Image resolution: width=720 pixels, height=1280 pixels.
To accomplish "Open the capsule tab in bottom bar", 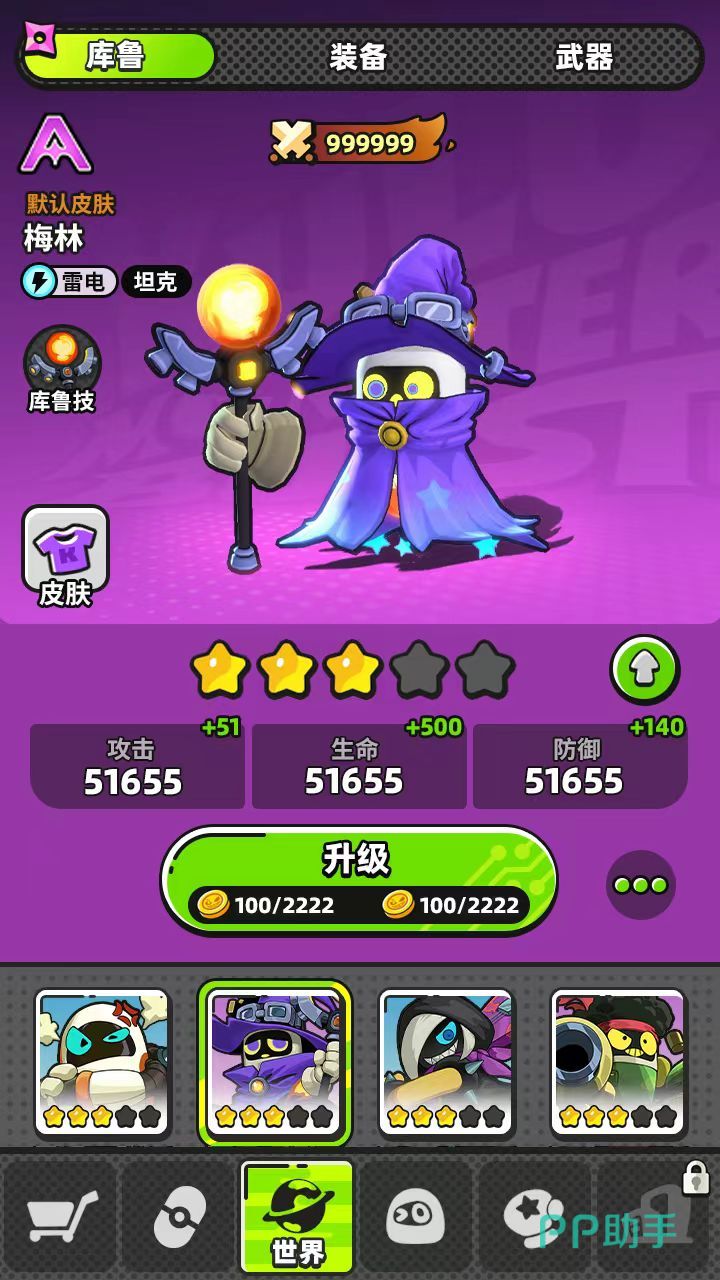I will click(x=180, y=1217).
